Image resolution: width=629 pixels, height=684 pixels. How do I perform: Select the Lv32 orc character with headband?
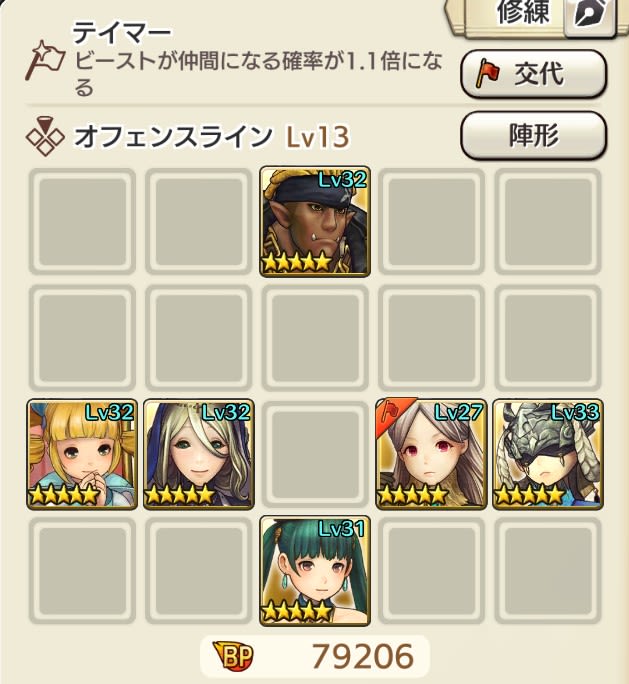tap(315, 221)
